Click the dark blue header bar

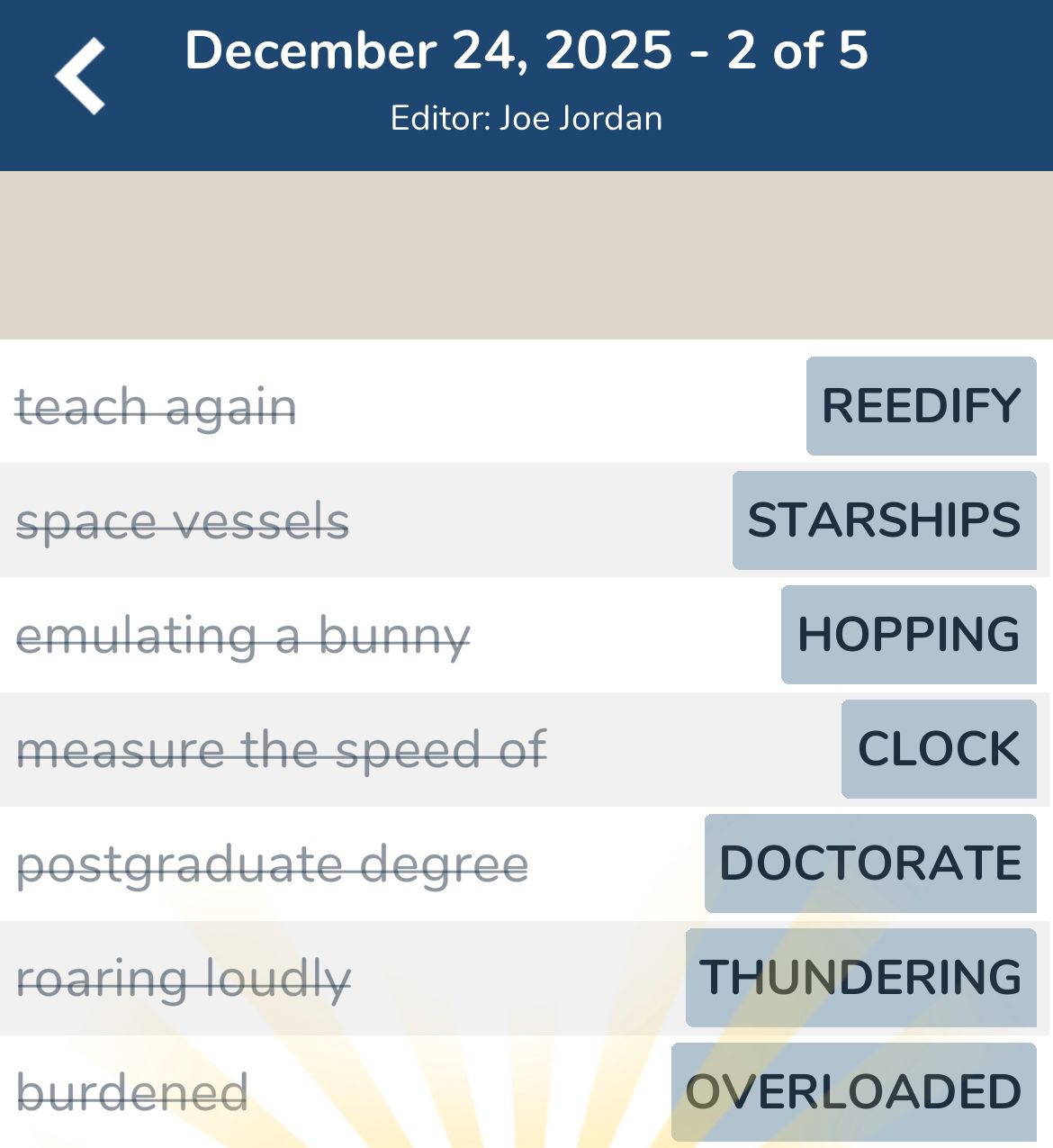[526, 83]
